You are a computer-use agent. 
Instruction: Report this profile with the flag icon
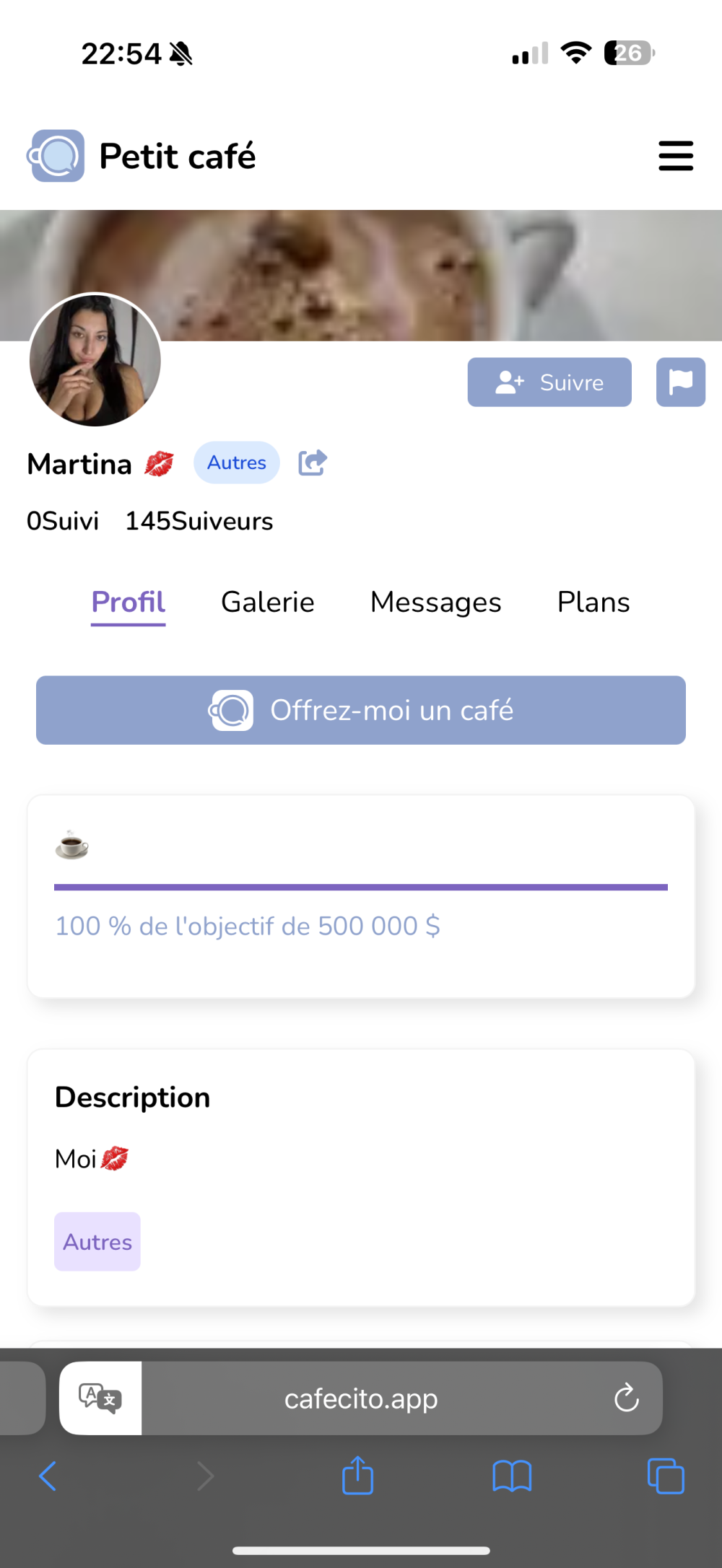(x=680, y=382)
